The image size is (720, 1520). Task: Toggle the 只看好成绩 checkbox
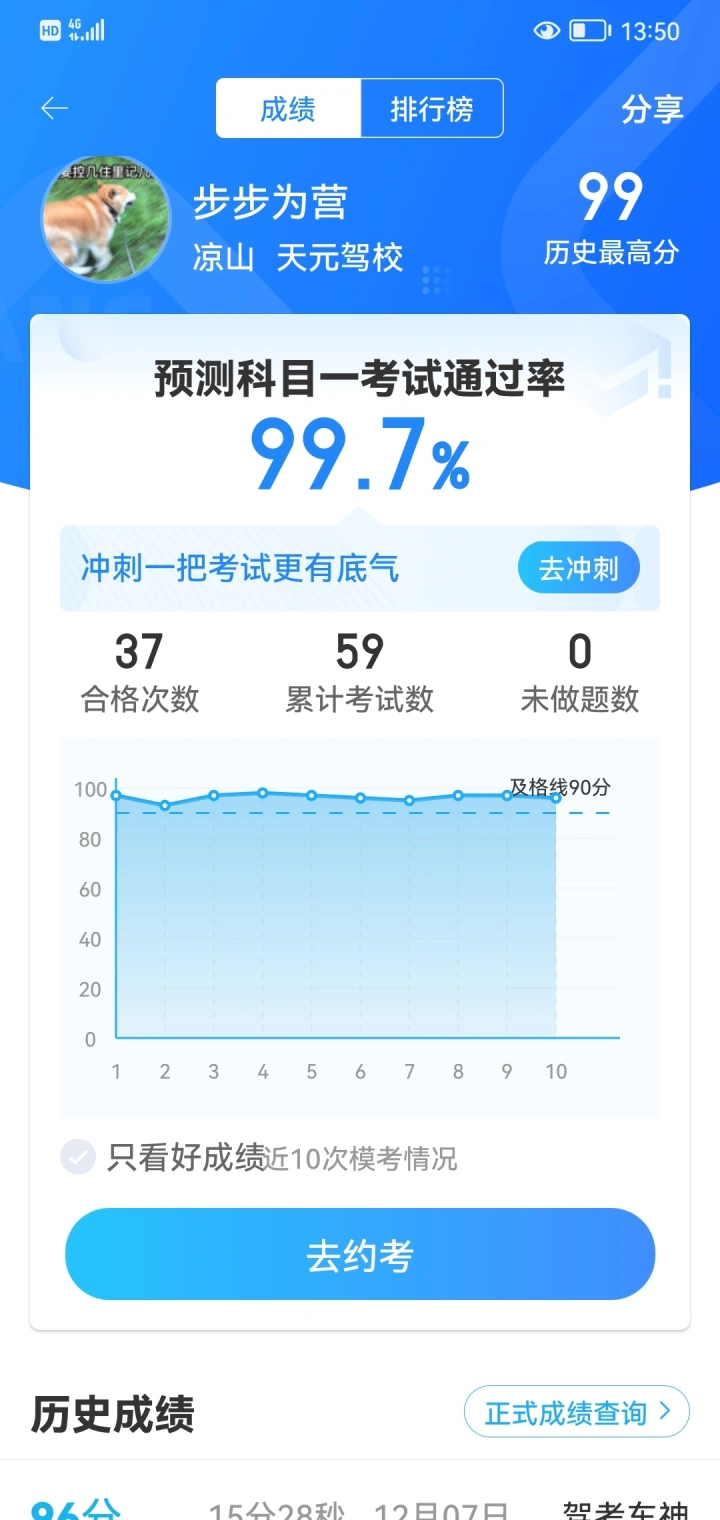tap(78, 1157)
